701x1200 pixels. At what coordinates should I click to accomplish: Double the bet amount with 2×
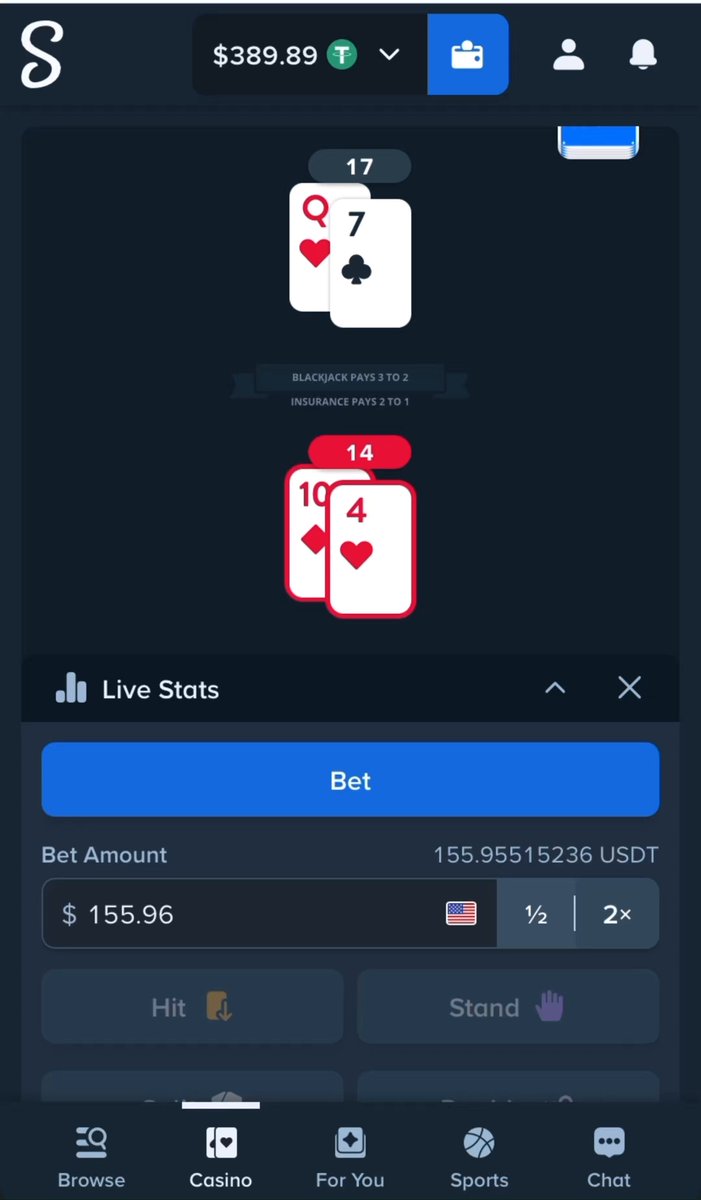click(617, 913)
